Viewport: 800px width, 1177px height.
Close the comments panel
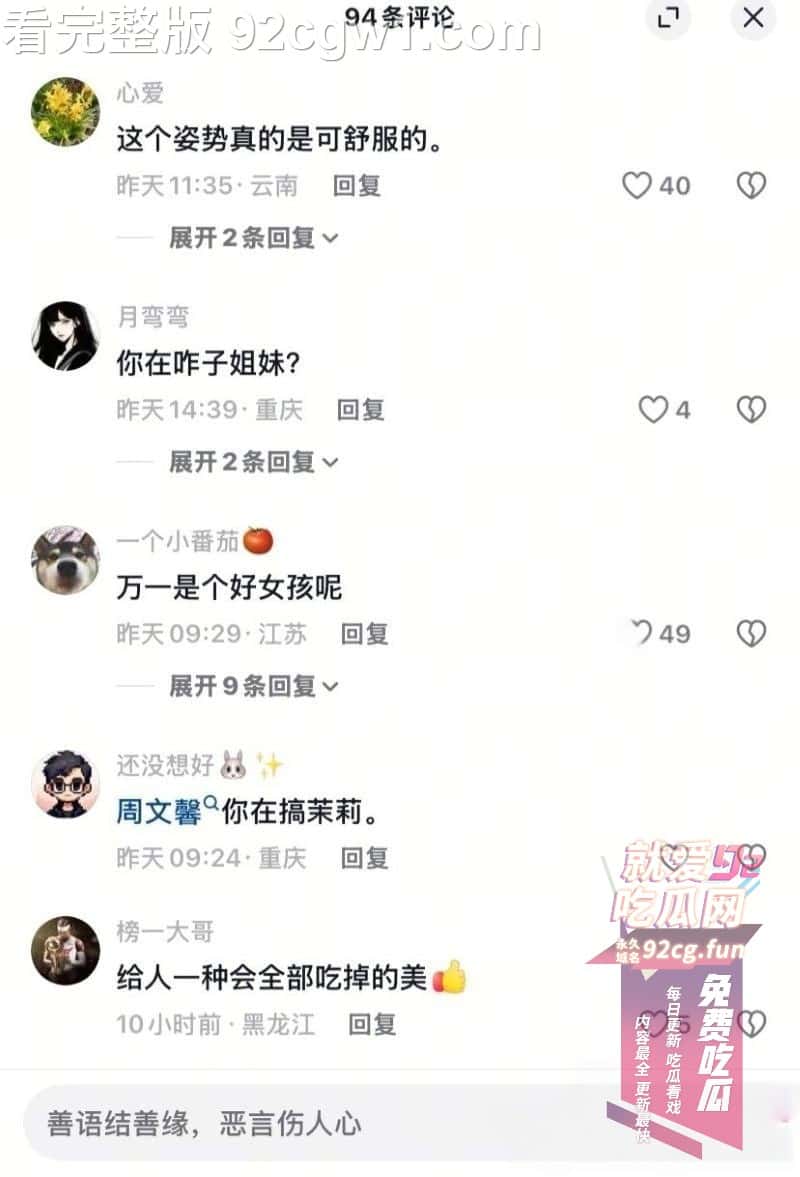(753, 18)
